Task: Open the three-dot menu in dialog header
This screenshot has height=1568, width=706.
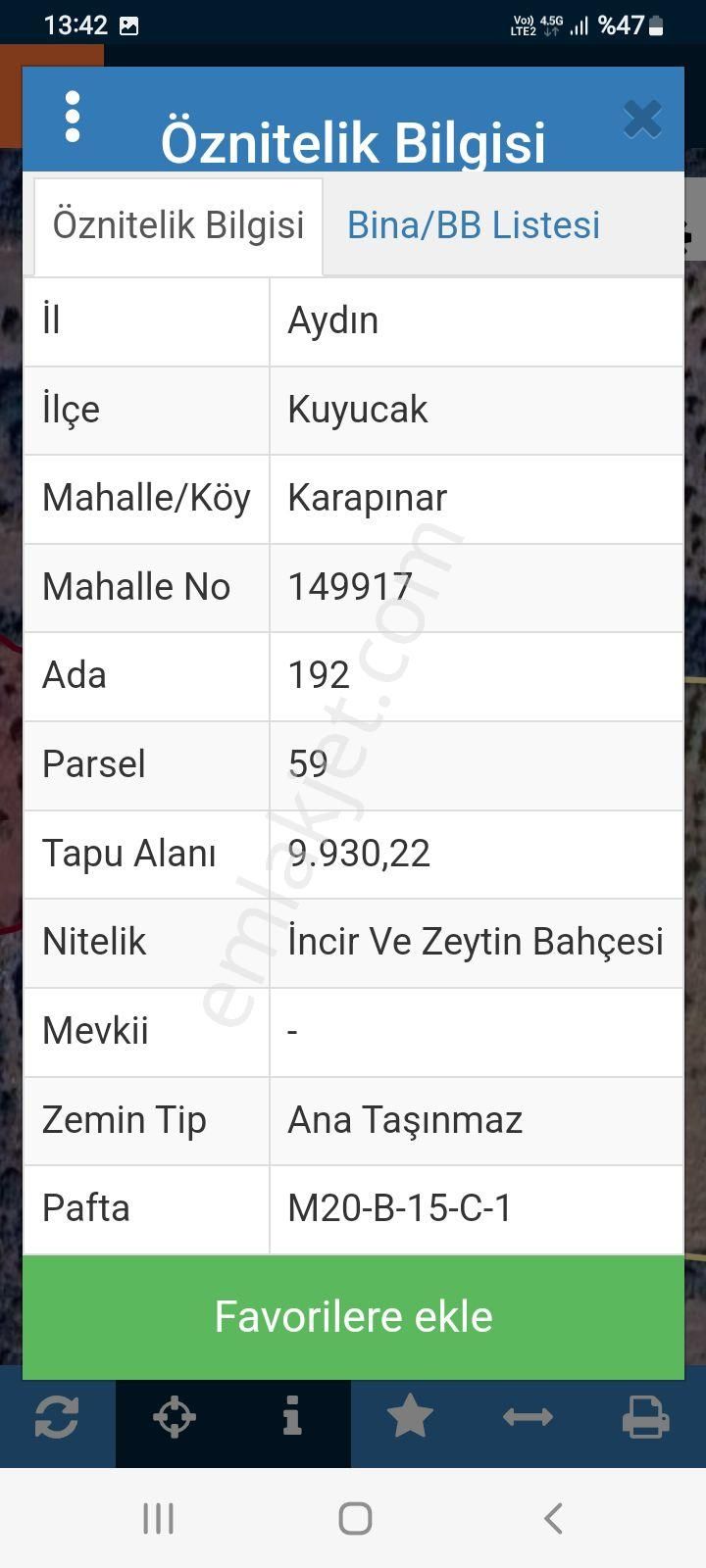Action: 72,118
